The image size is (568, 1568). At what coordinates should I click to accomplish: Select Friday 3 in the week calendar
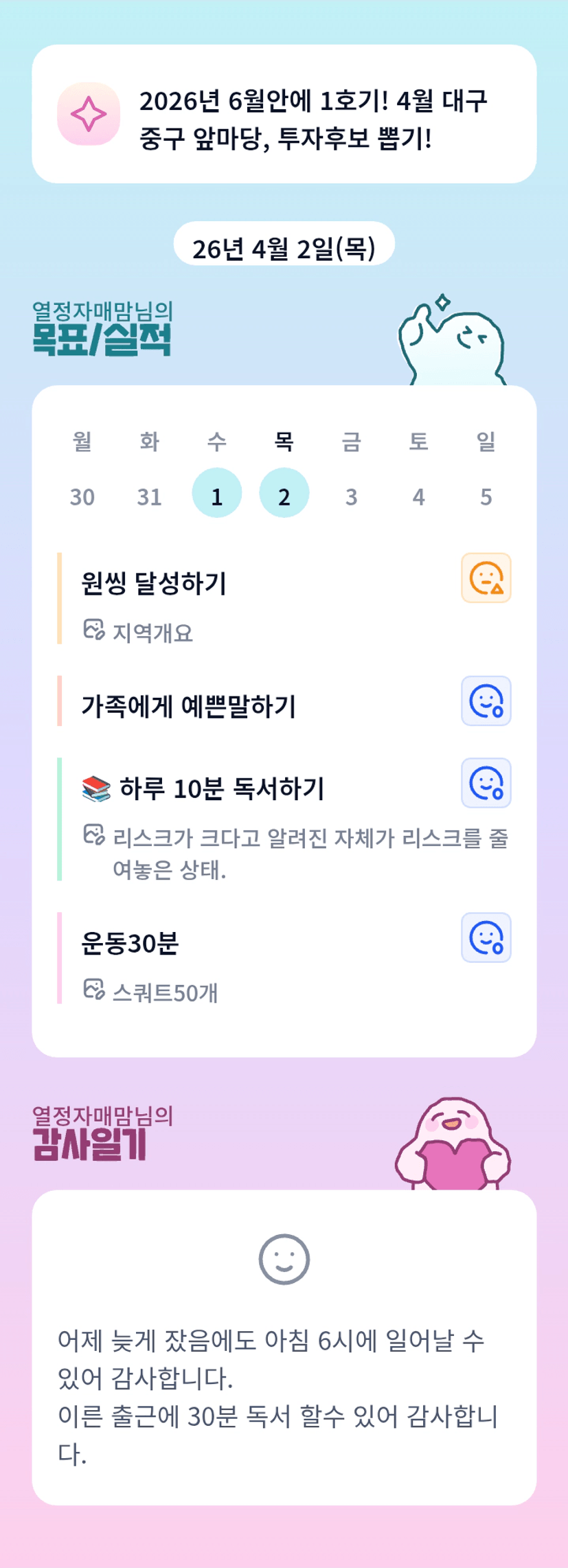point(351,496)
